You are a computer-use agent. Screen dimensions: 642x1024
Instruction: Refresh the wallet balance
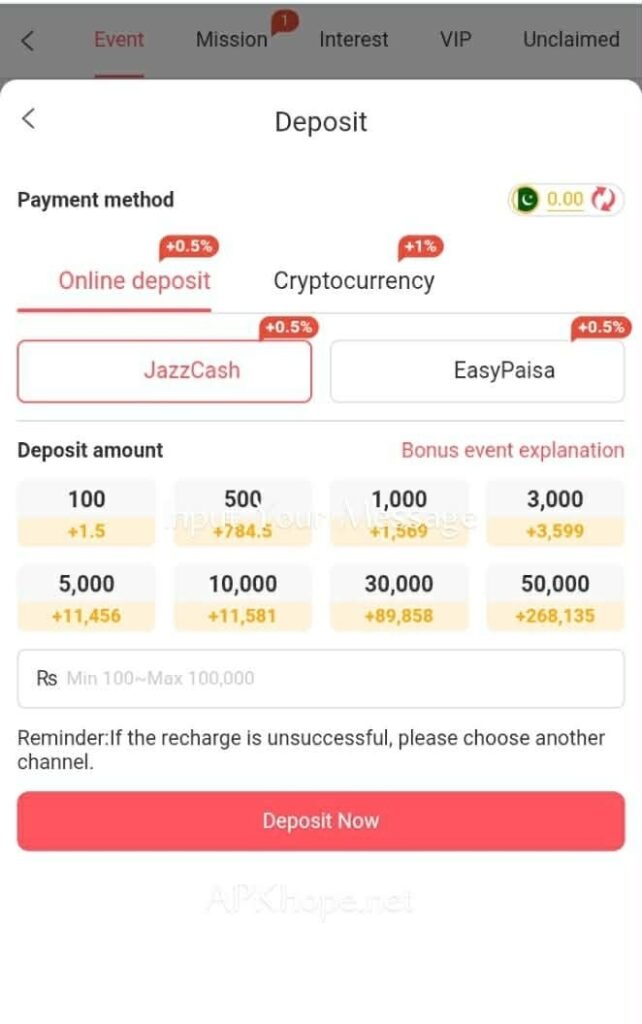click(603, 199)
